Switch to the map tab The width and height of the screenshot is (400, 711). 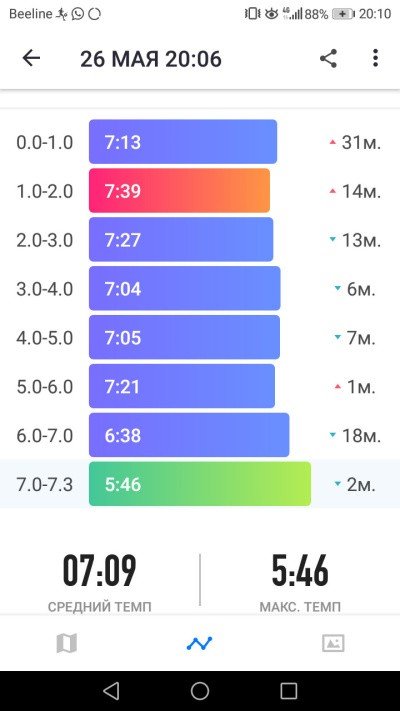[67, 643]
